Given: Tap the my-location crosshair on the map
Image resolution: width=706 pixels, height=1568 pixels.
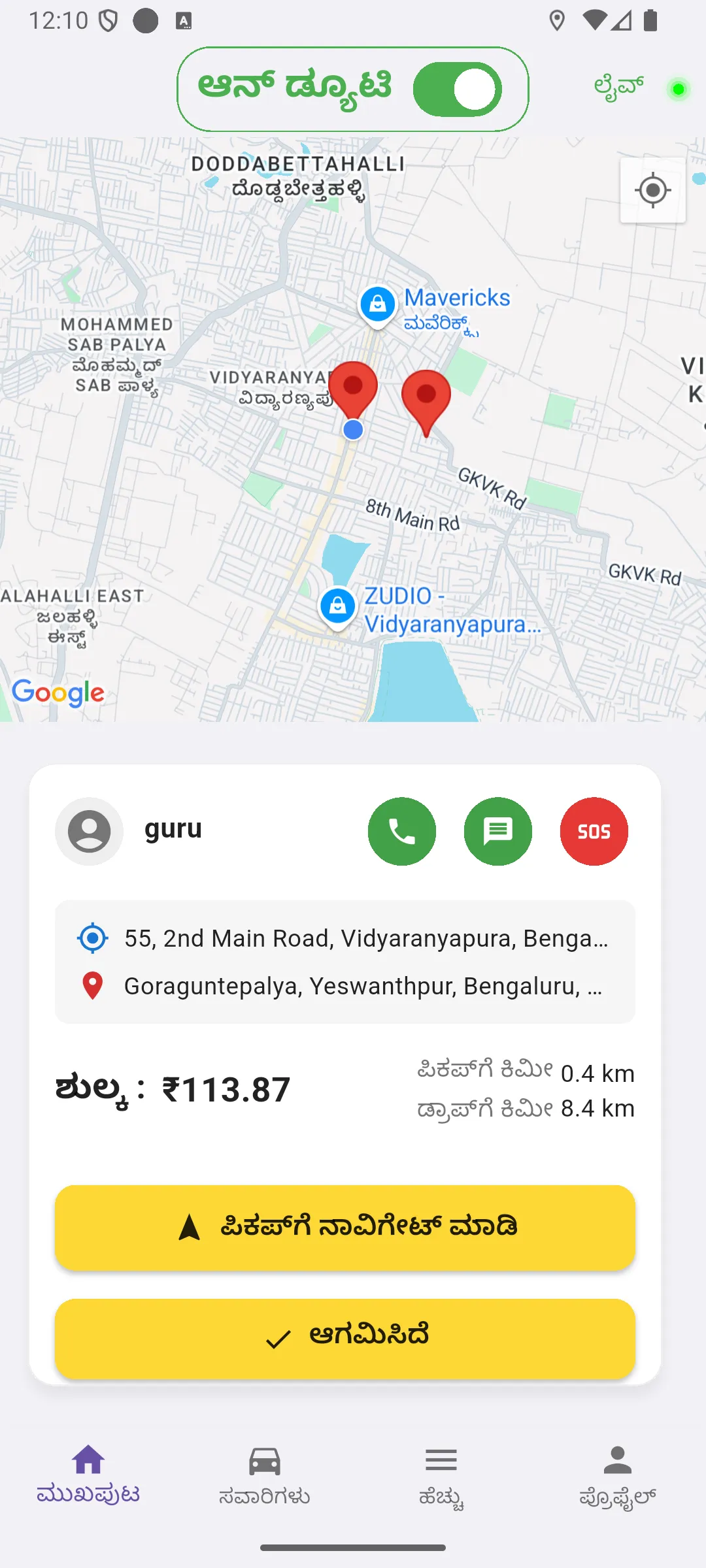Looking at the screenshot, I should (652, 189).
